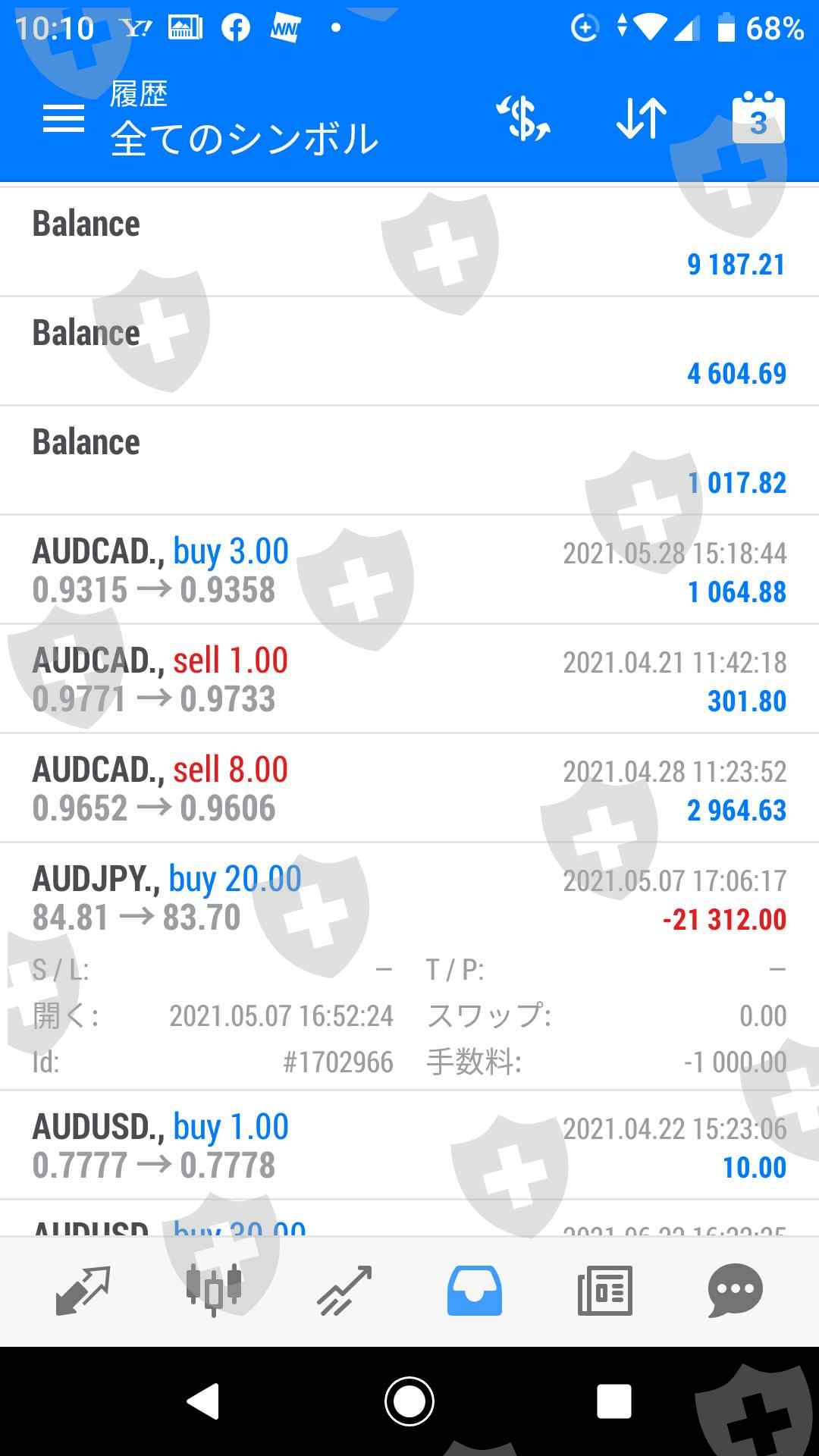
Task: Collapse the AUDJPY buy 20.00 trade details
Action: click(409, 899)
